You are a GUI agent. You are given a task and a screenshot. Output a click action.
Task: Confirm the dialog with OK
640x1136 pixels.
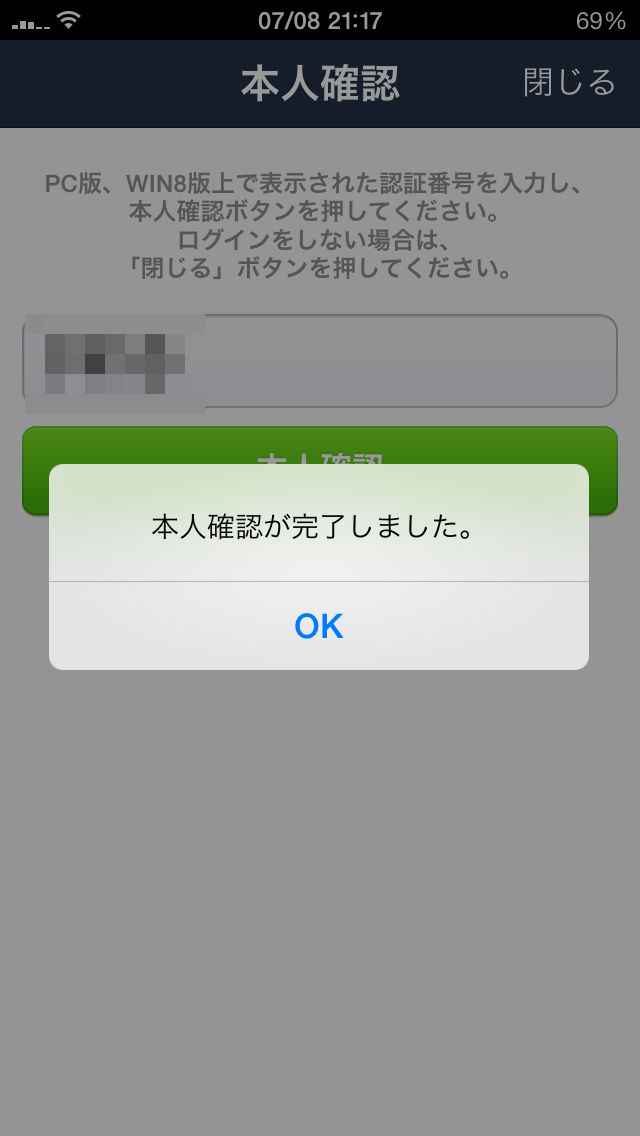click(319, 626)
